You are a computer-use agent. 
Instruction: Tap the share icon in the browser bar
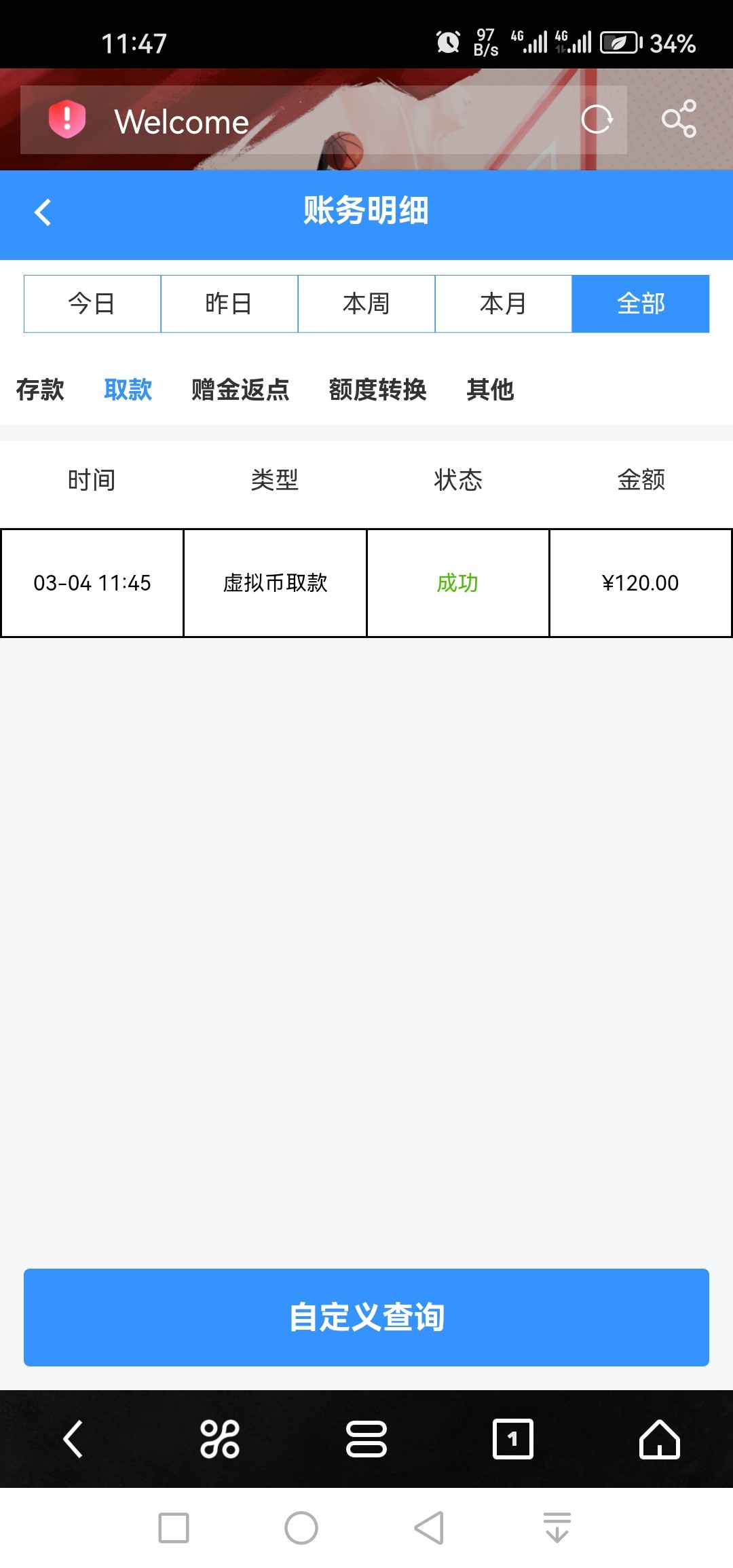point(679,119)
